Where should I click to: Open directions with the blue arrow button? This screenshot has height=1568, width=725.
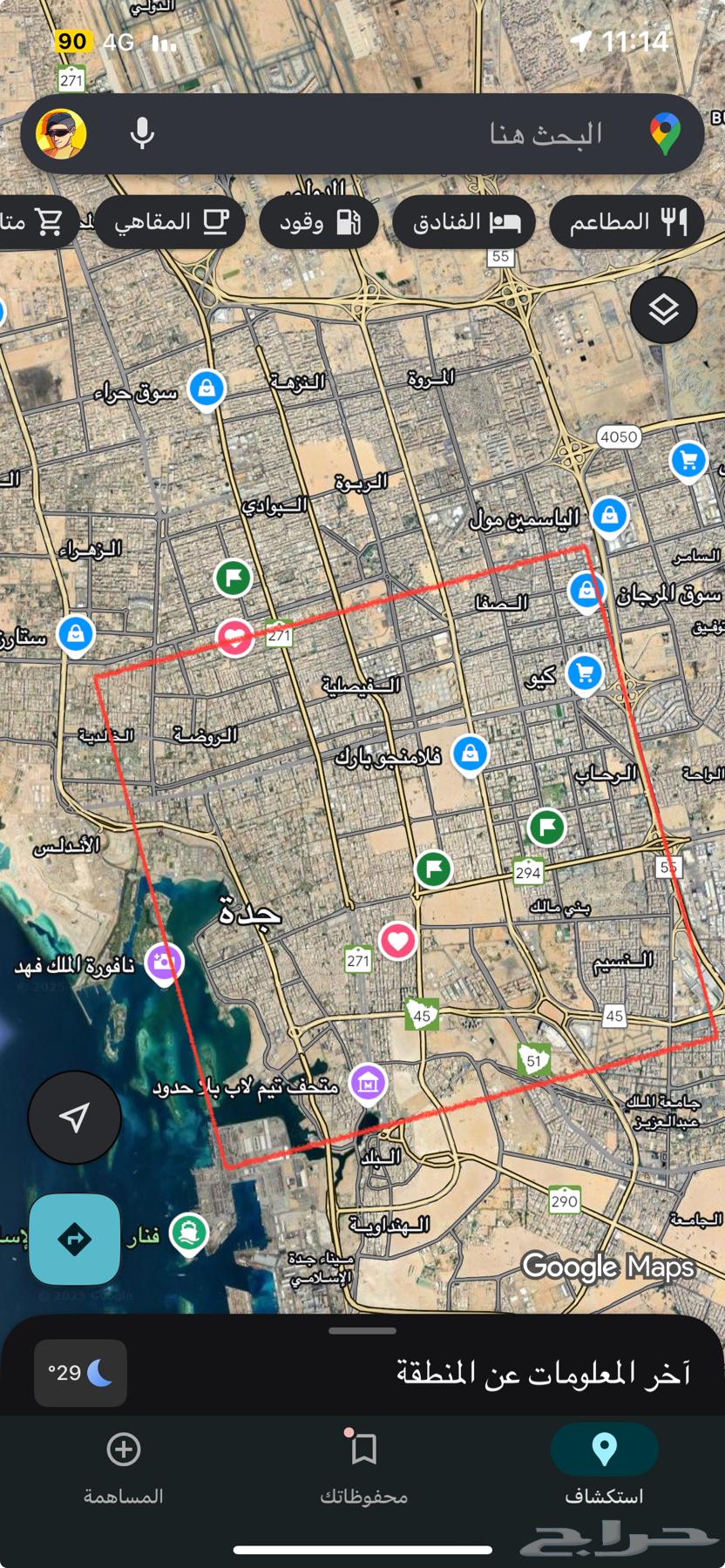click(75, 1239)
